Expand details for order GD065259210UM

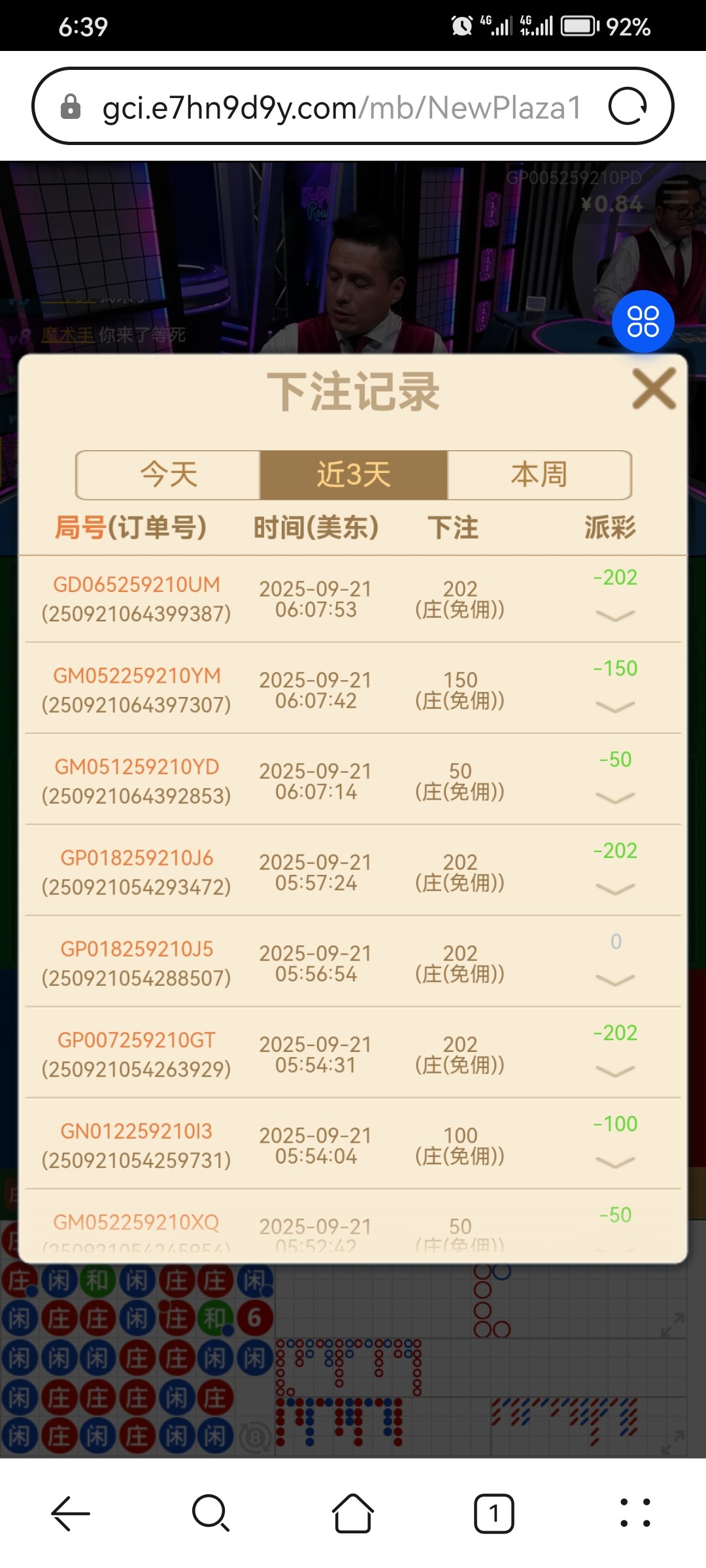[x=615, y=615]
